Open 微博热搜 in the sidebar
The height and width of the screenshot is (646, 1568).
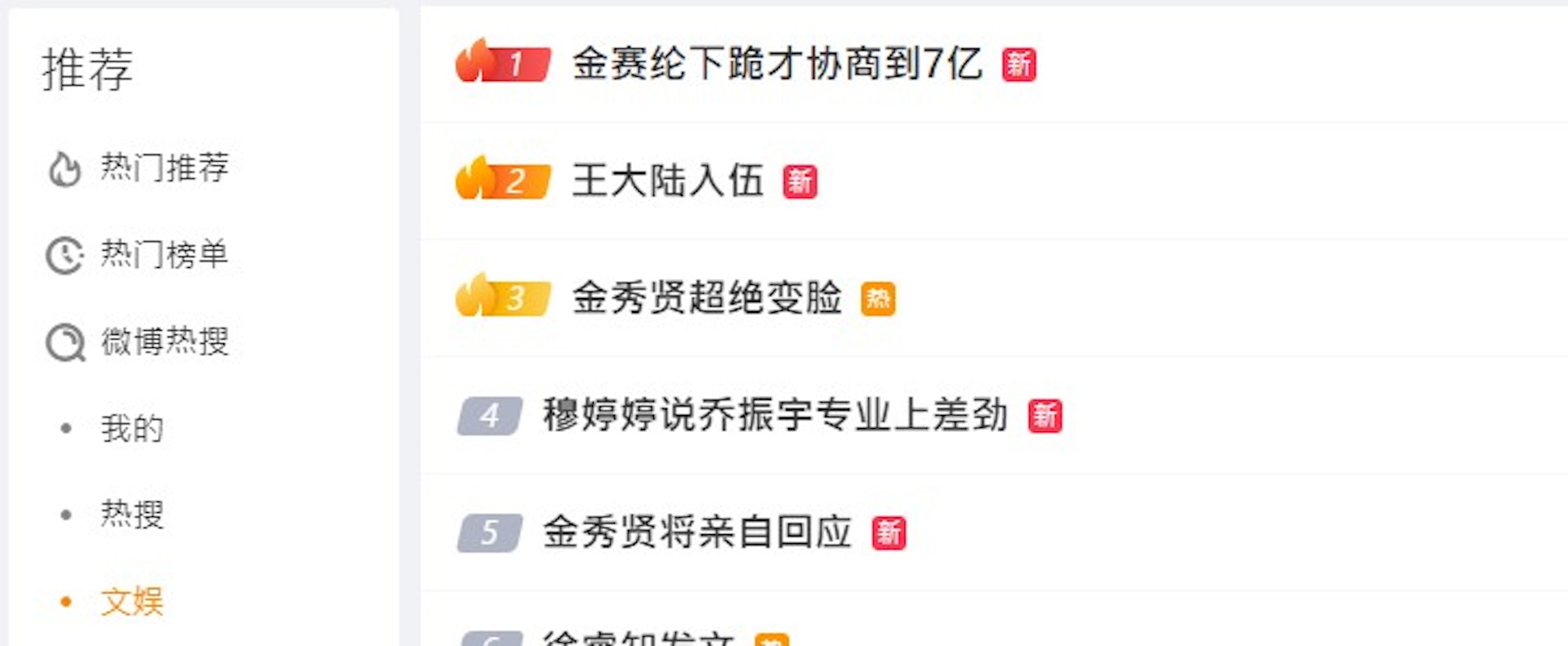point(163,341)
